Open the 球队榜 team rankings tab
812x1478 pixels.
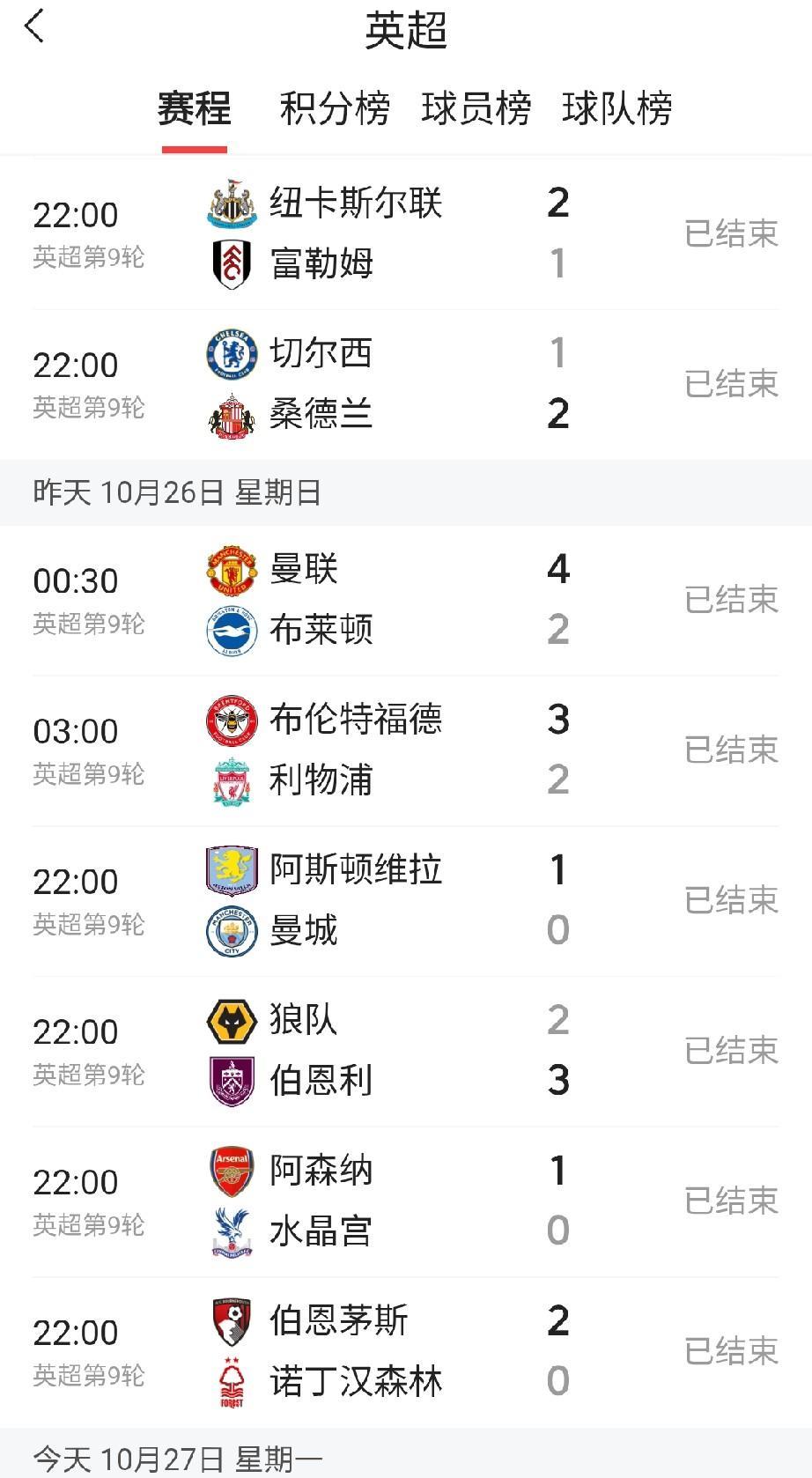pyautogui.click(x=616, y=109)
